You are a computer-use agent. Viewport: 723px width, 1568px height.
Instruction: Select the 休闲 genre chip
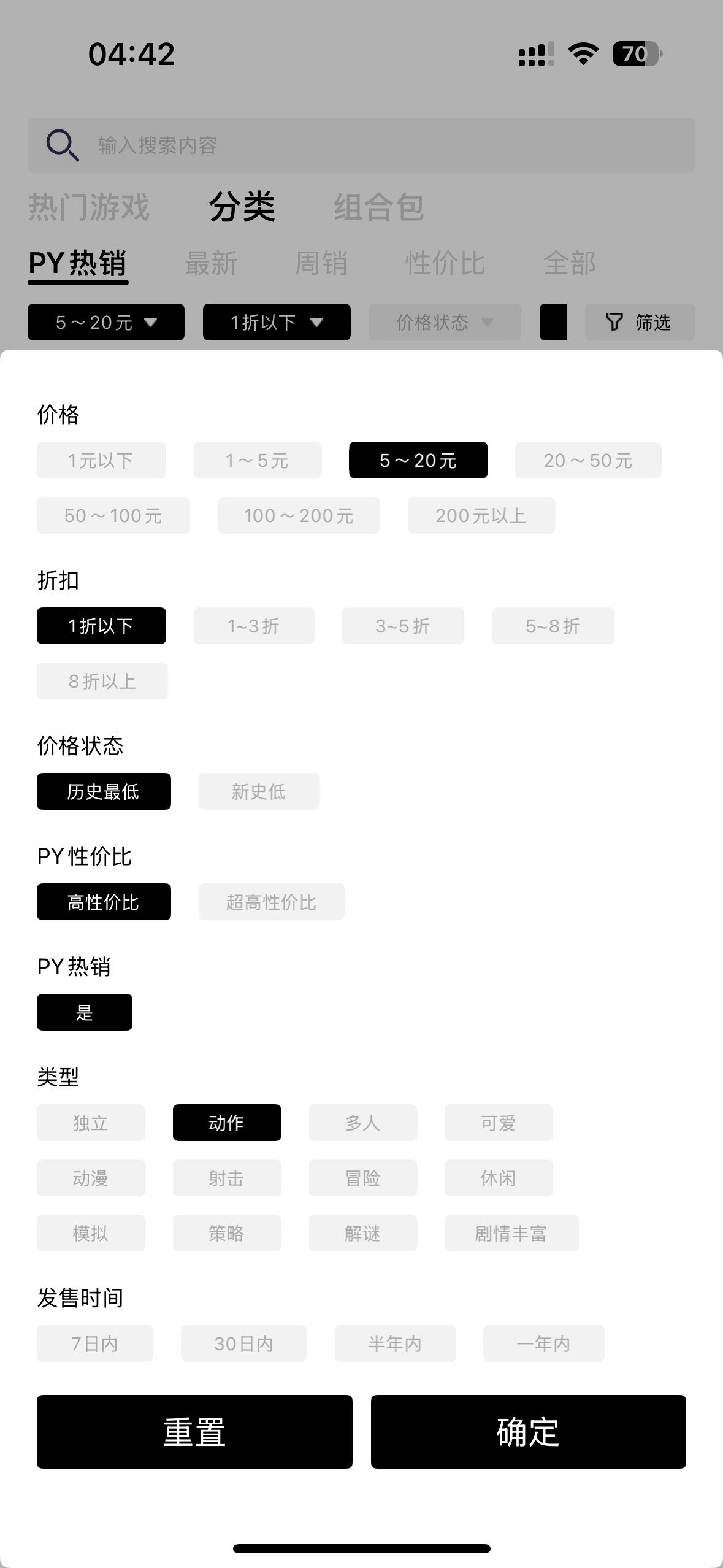498,1178
